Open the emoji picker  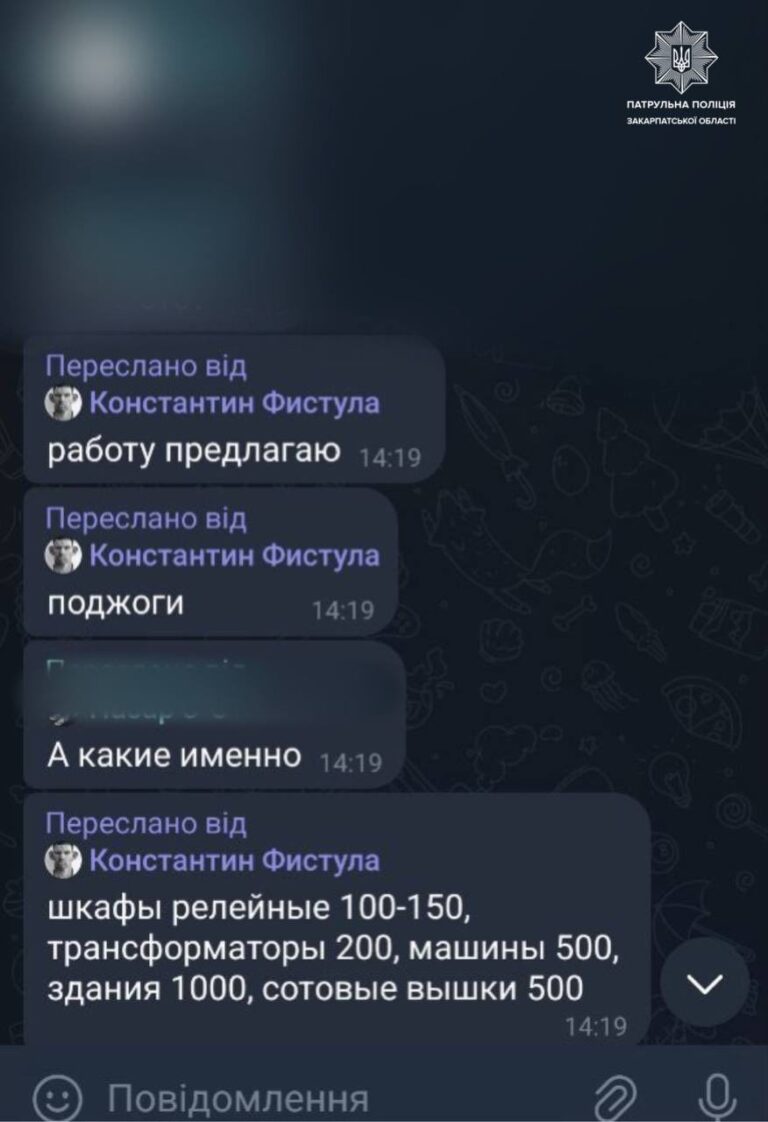click(x=57, y=1098)
